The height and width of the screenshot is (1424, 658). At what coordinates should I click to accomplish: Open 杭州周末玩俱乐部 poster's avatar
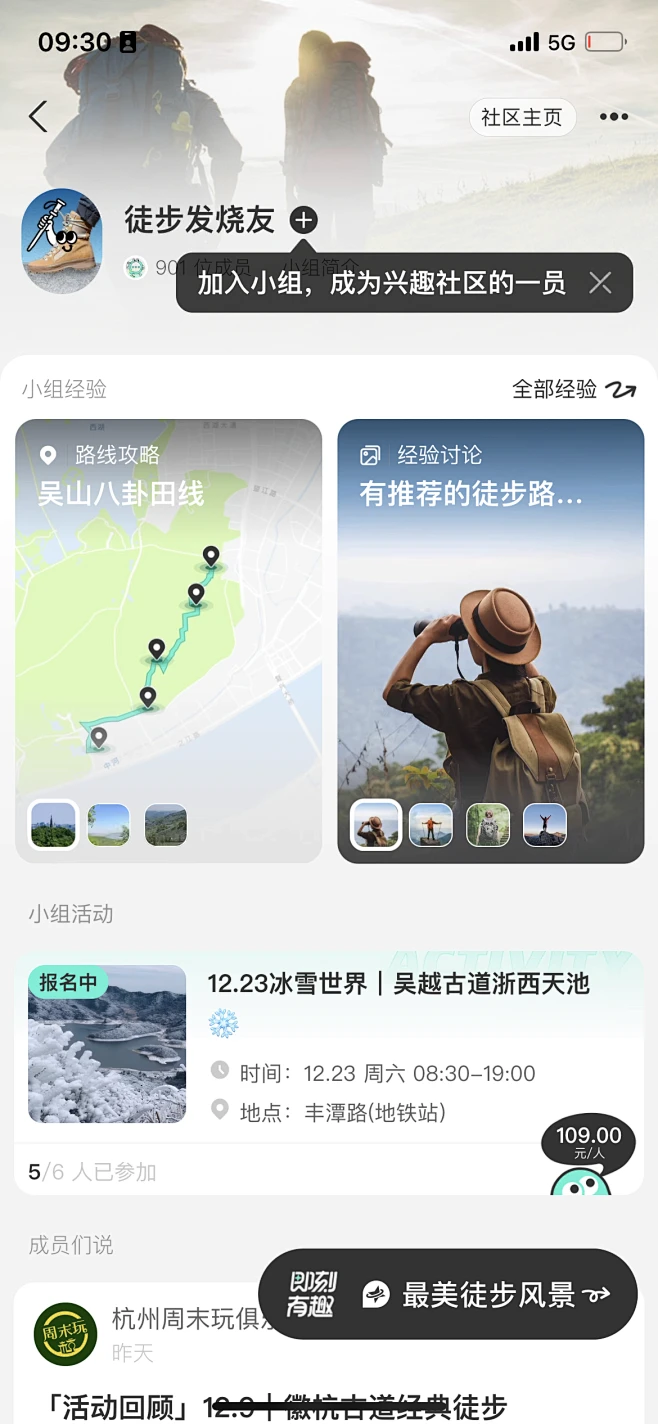[65, 1333]
